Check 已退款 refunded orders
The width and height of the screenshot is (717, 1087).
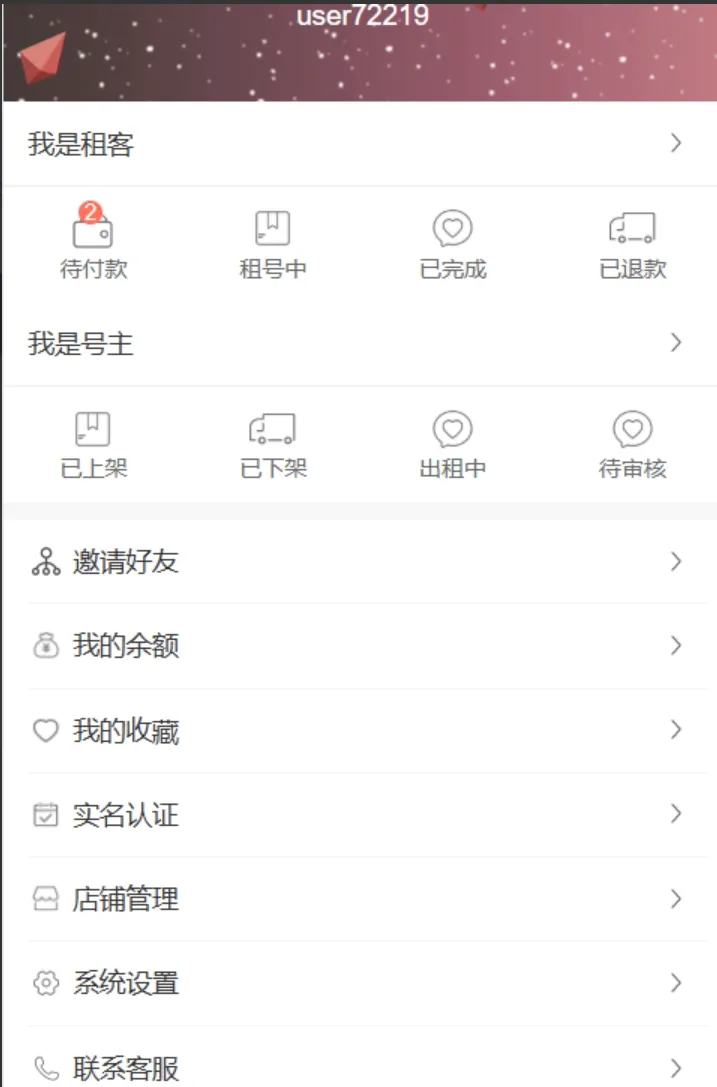pos(632,245)
